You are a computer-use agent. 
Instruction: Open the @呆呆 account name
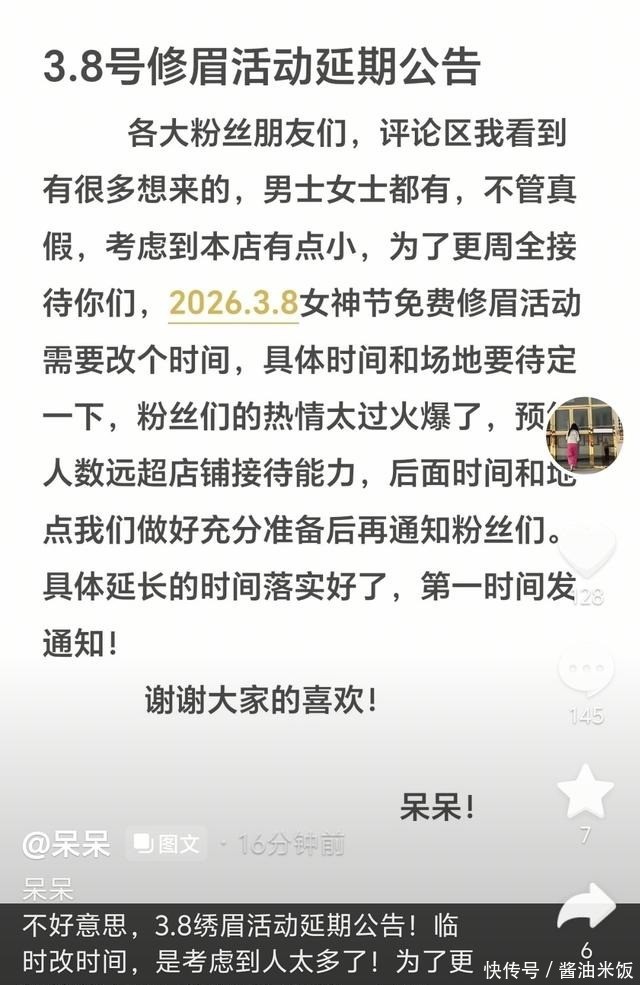pos(67,845)
